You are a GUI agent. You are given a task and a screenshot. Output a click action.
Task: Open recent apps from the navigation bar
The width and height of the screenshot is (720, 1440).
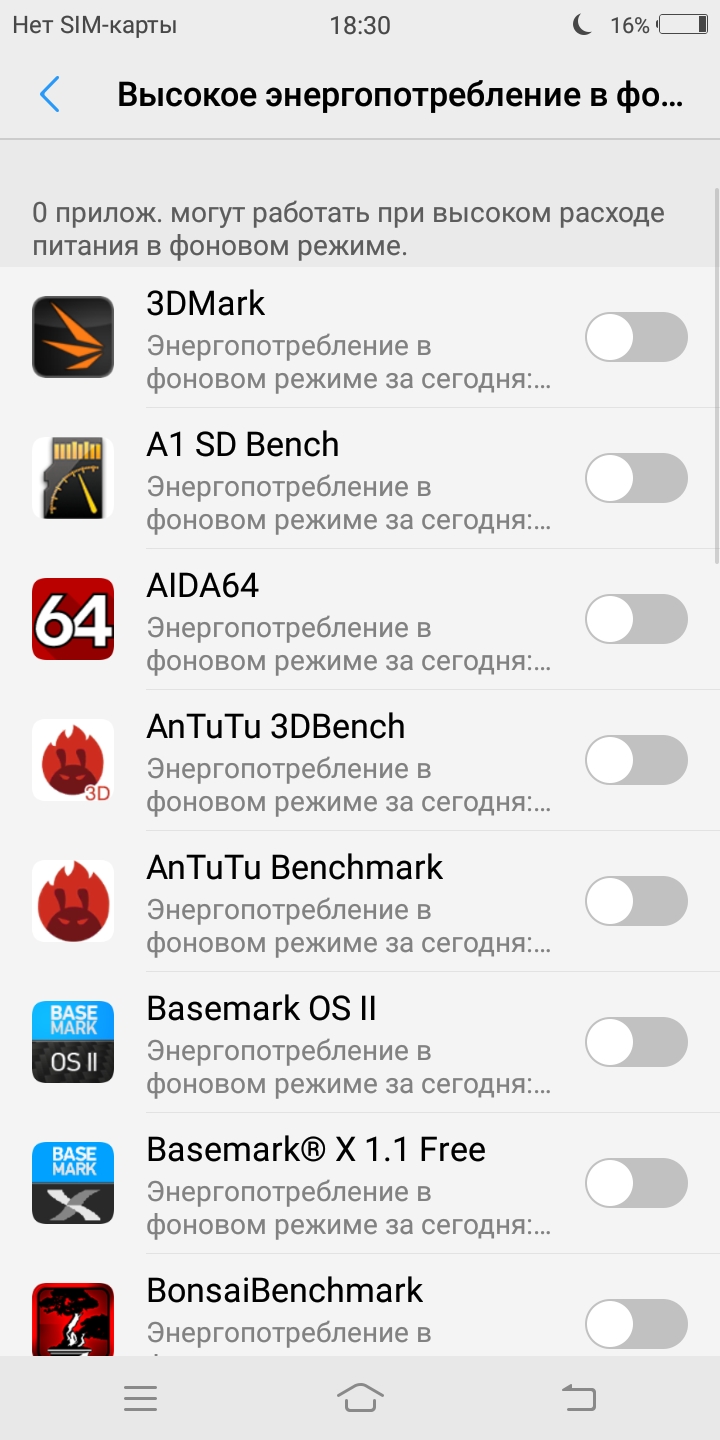pos(141,1398)
